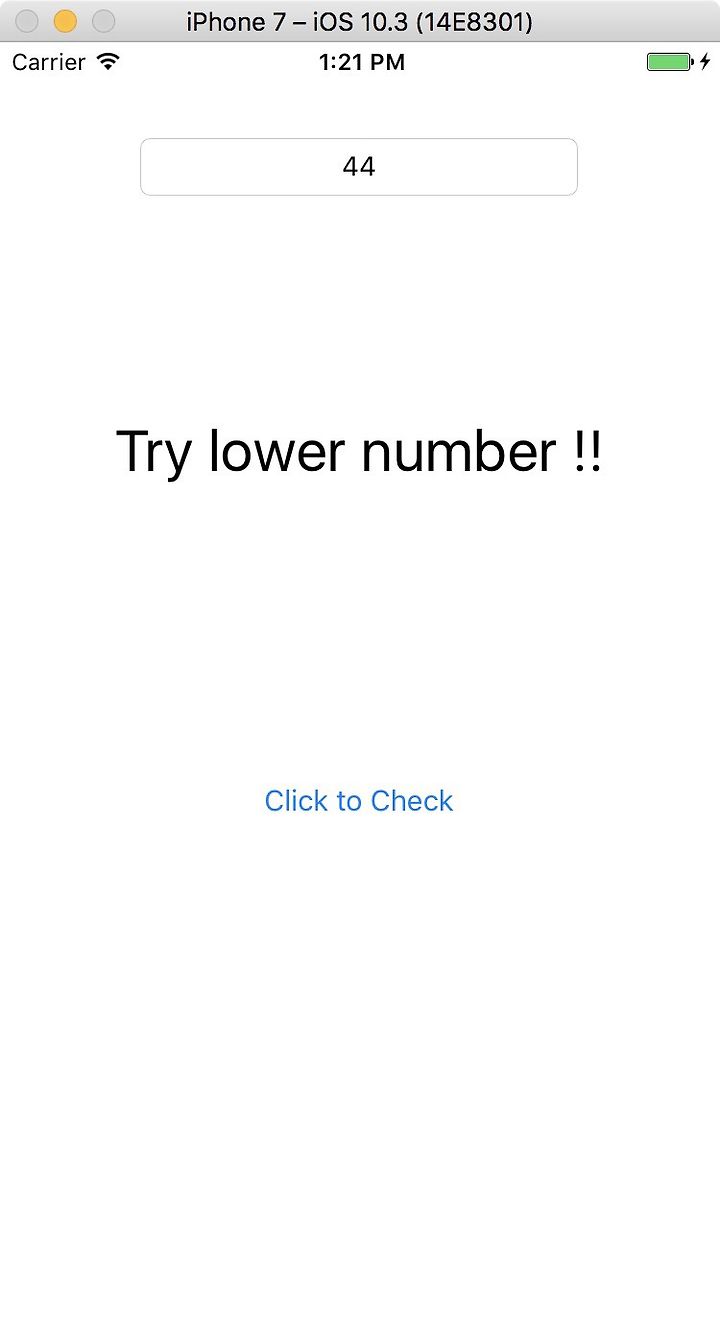Tap the number field showing 44
720x1322 pixels.
pyautogui.click(x=359, y=167)
